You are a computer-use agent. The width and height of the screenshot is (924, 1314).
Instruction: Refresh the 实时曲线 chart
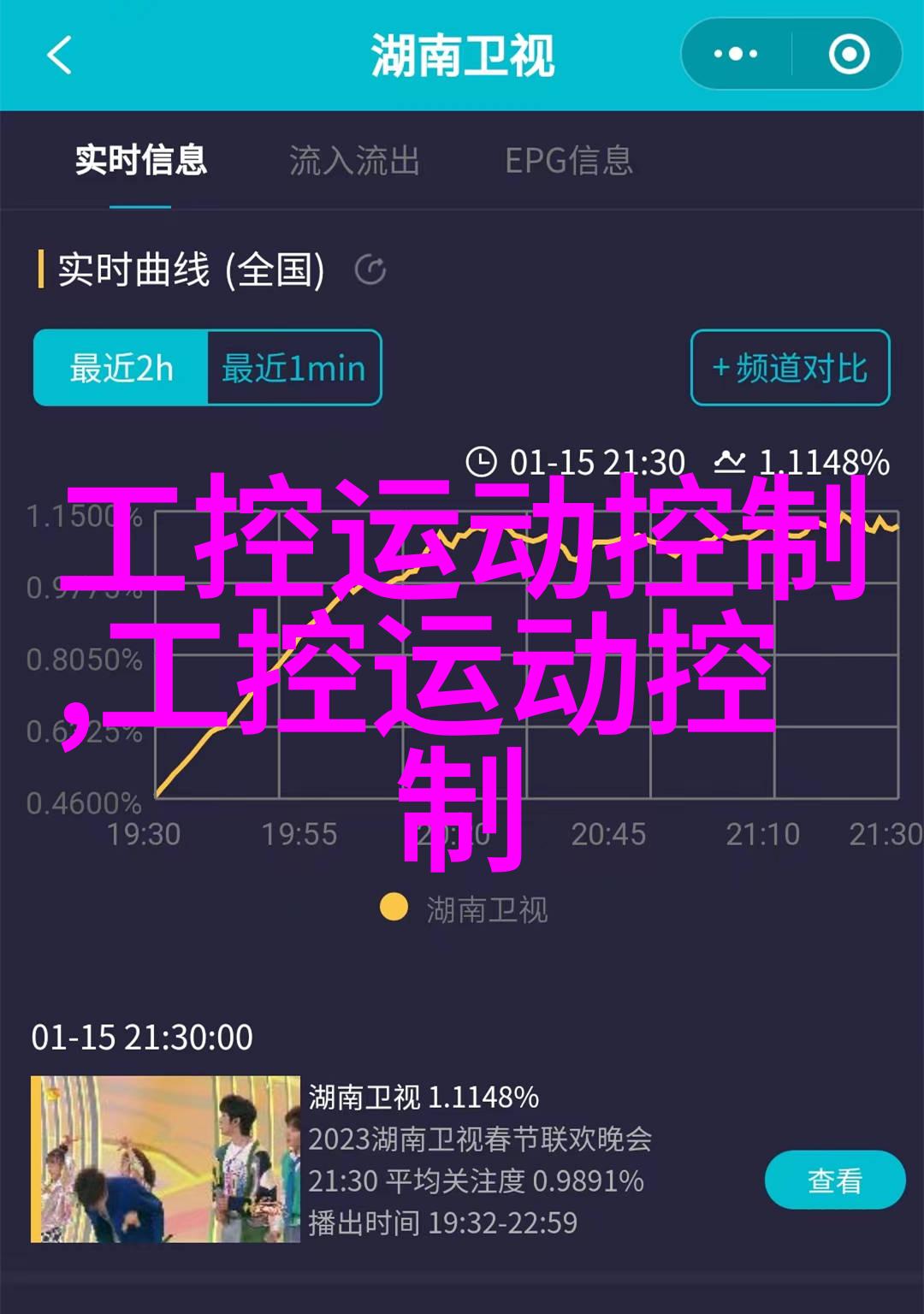click(370, 271)
